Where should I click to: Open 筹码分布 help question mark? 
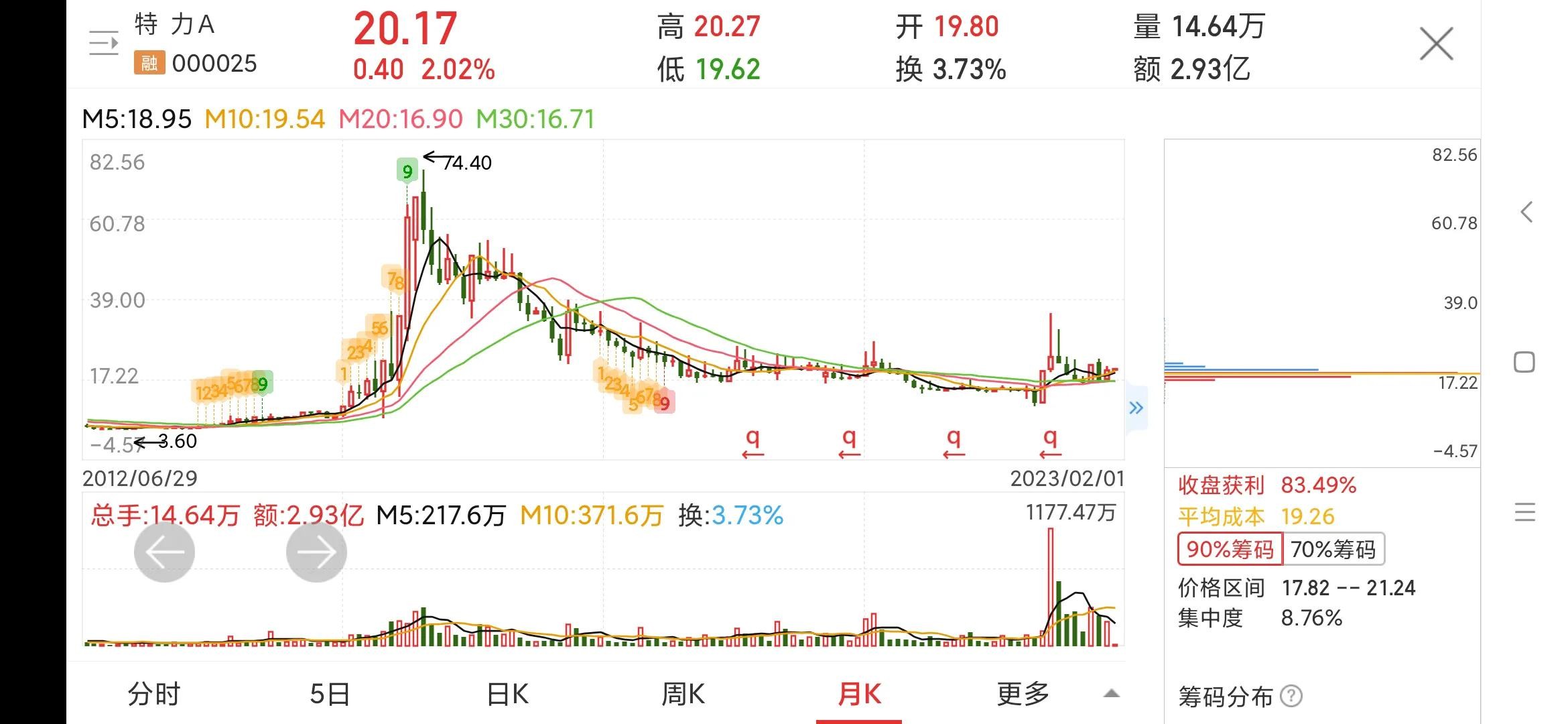(1291, 697)
